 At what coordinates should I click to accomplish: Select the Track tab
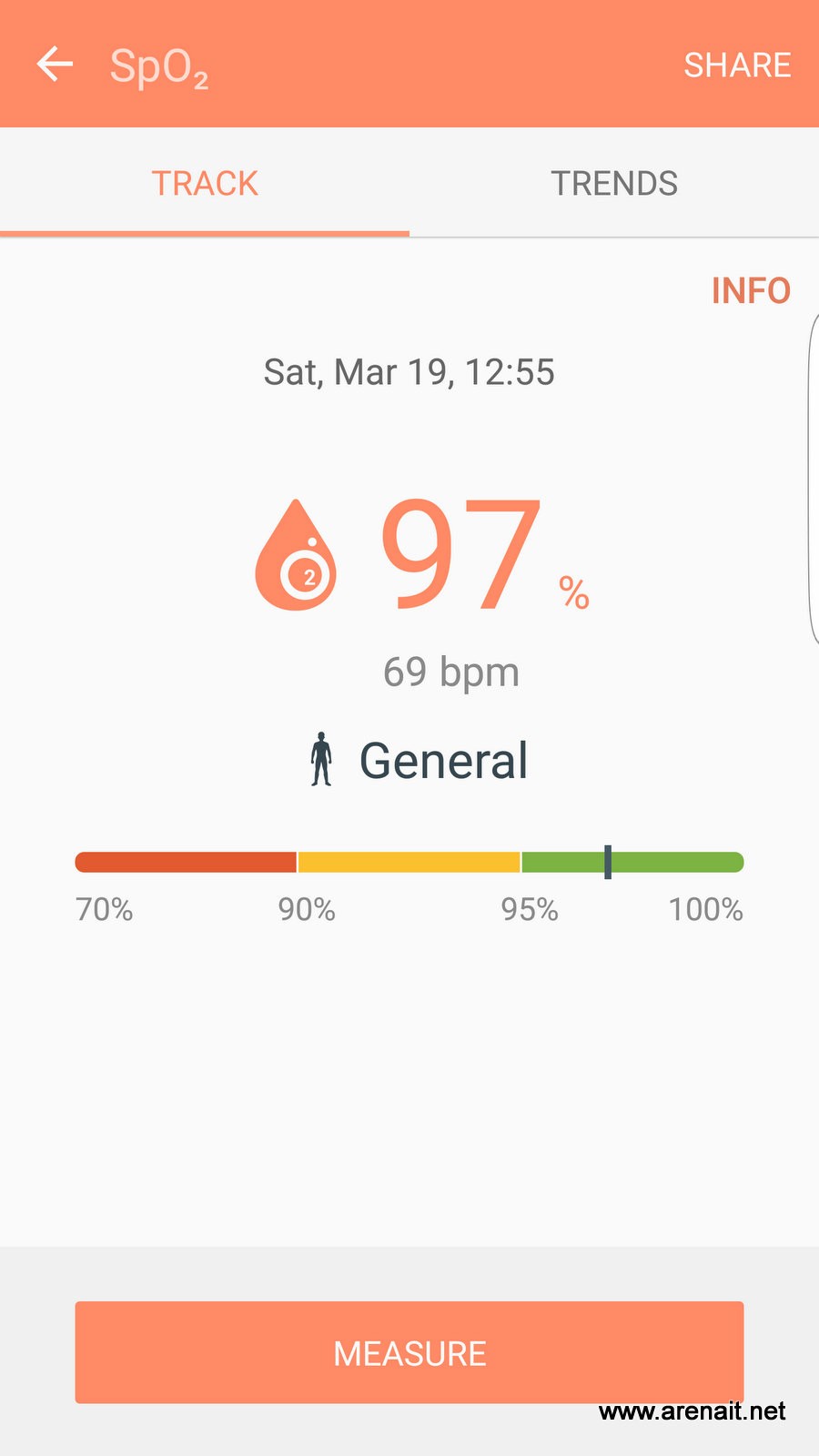pos(205,184)
